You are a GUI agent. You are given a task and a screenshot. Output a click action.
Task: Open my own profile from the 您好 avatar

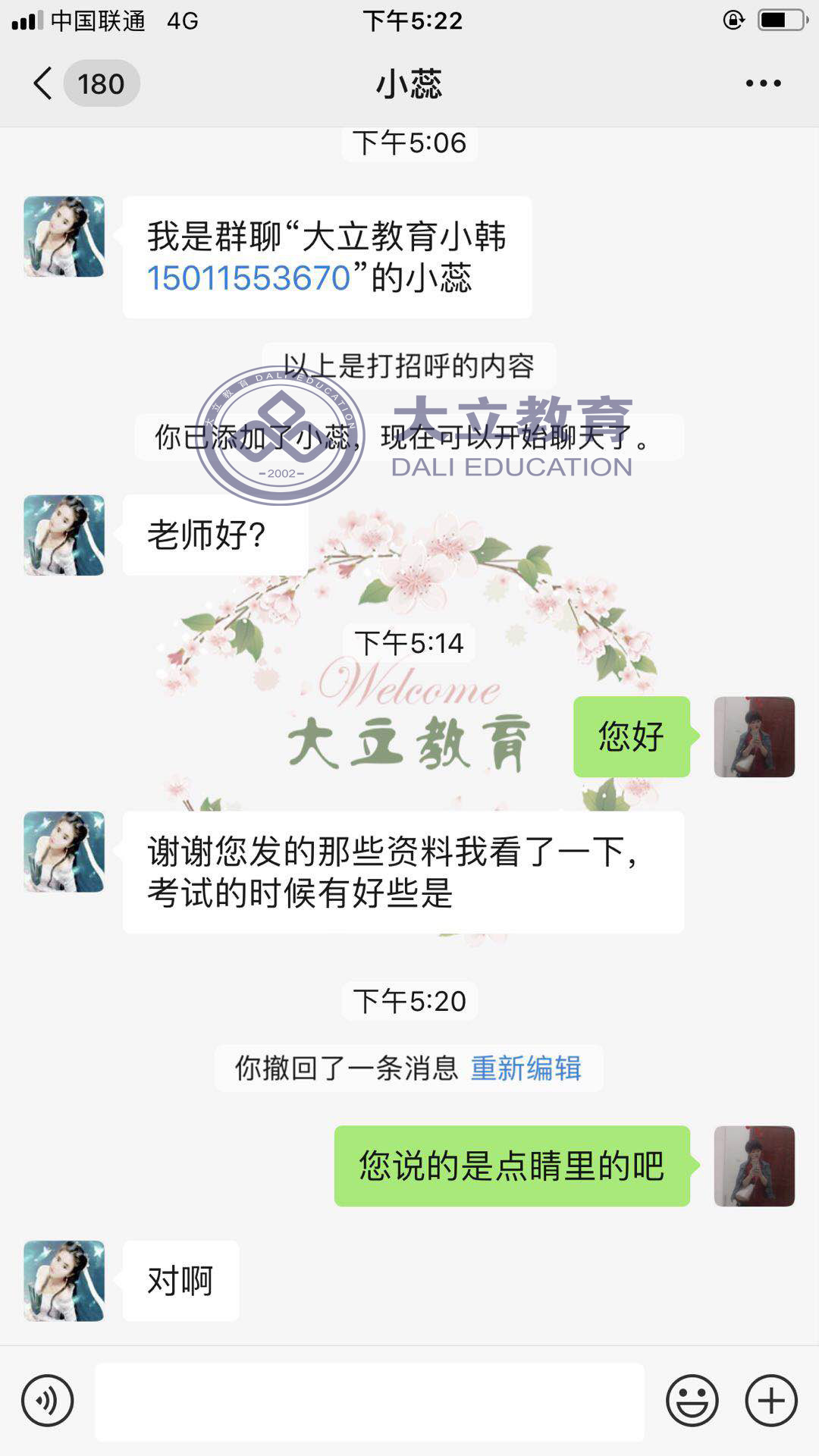(x=754, y=737)
